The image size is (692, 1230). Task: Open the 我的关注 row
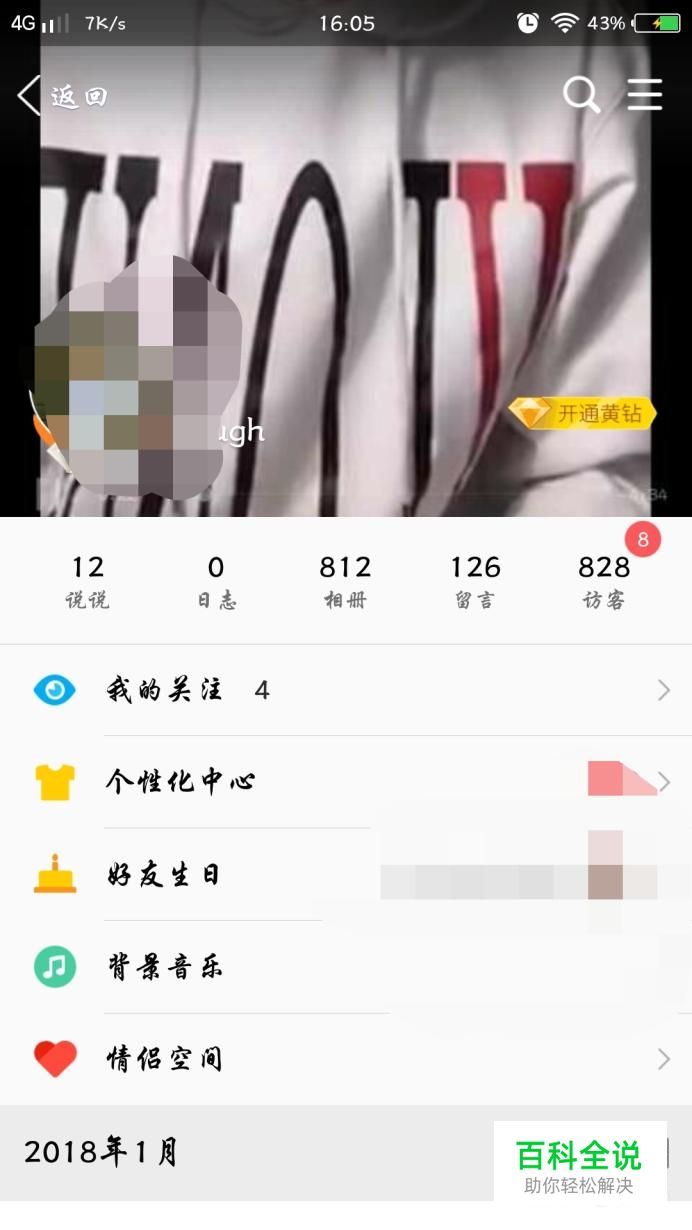click(x=346, y=690)
